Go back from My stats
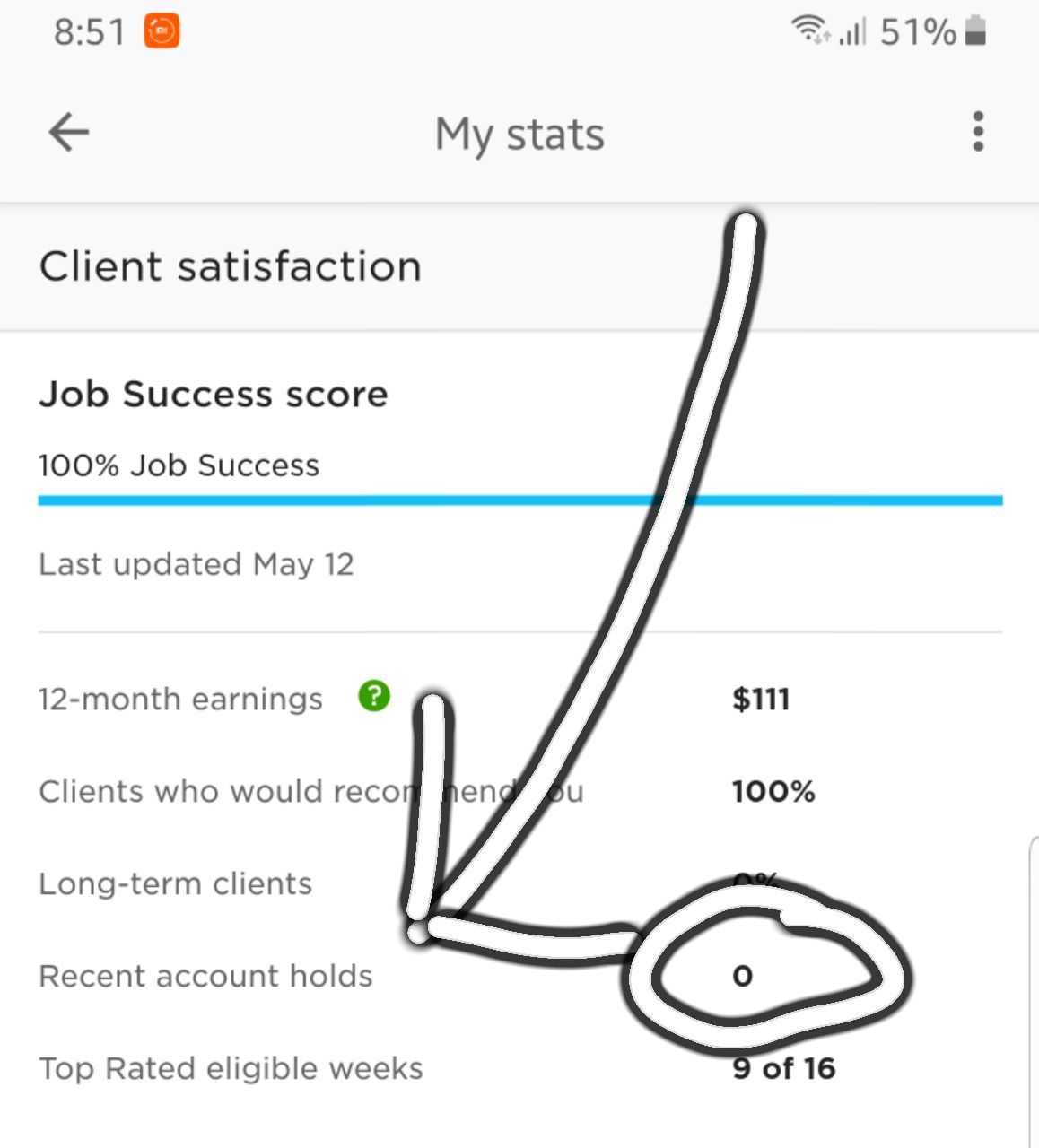1039x1148 pixels. click(x=68, y=133)
